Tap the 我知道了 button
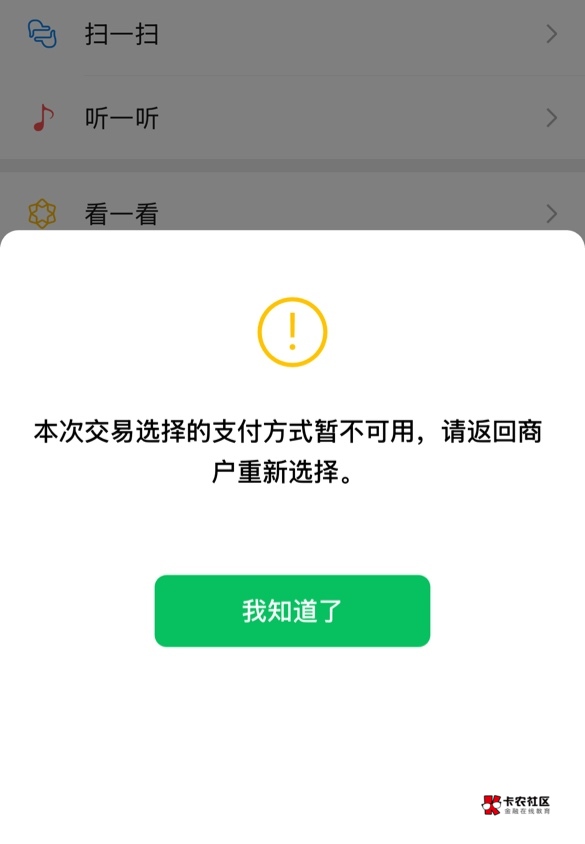Image resolution: width=585 pixels, height=844 pixels. 292,610
